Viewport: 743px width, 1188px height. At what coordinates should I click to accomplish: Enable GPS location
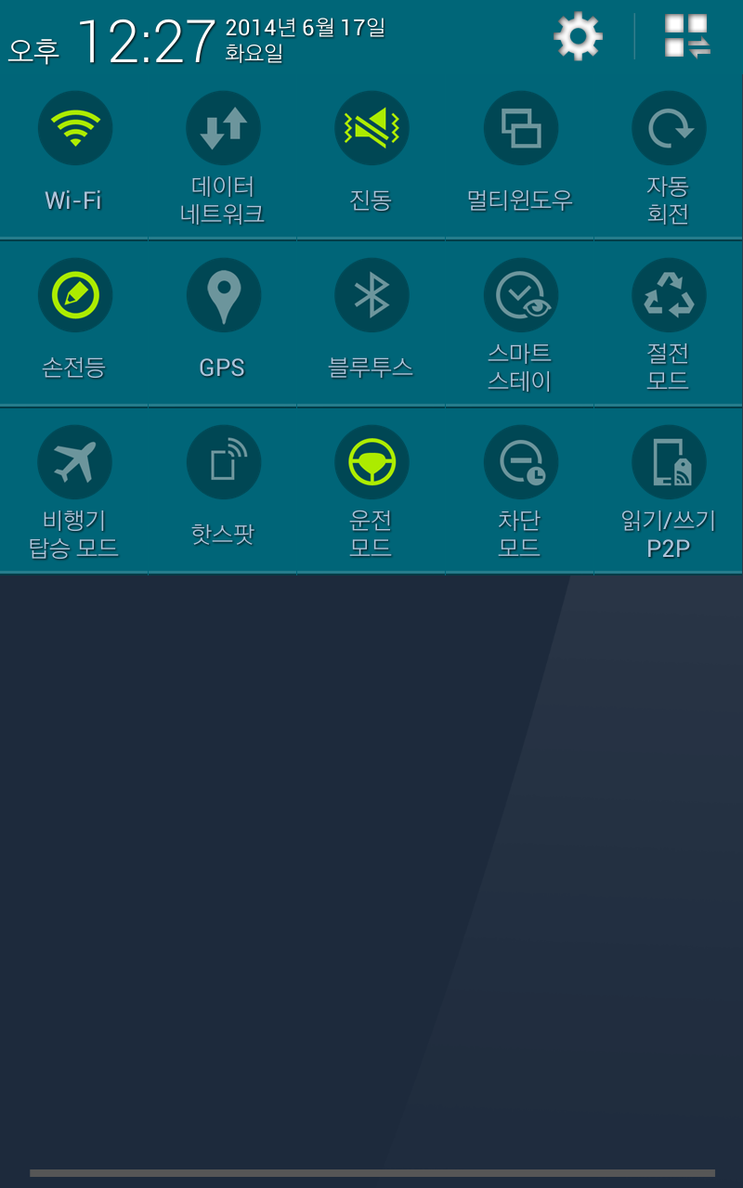pyautogui.click(x=222, y=296)
